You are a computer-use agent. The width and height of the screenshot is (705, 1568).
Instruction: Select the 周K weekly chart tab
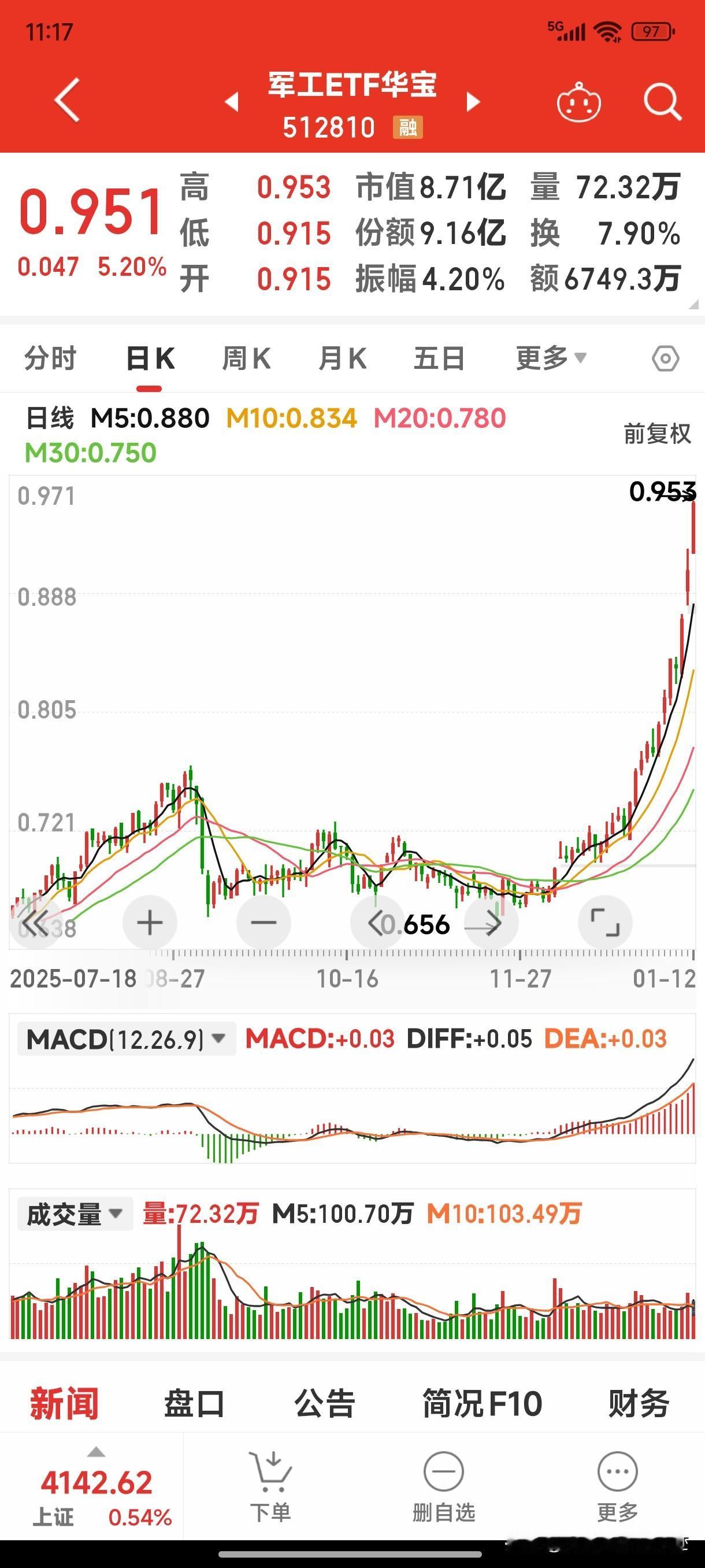tap(246, 358)
